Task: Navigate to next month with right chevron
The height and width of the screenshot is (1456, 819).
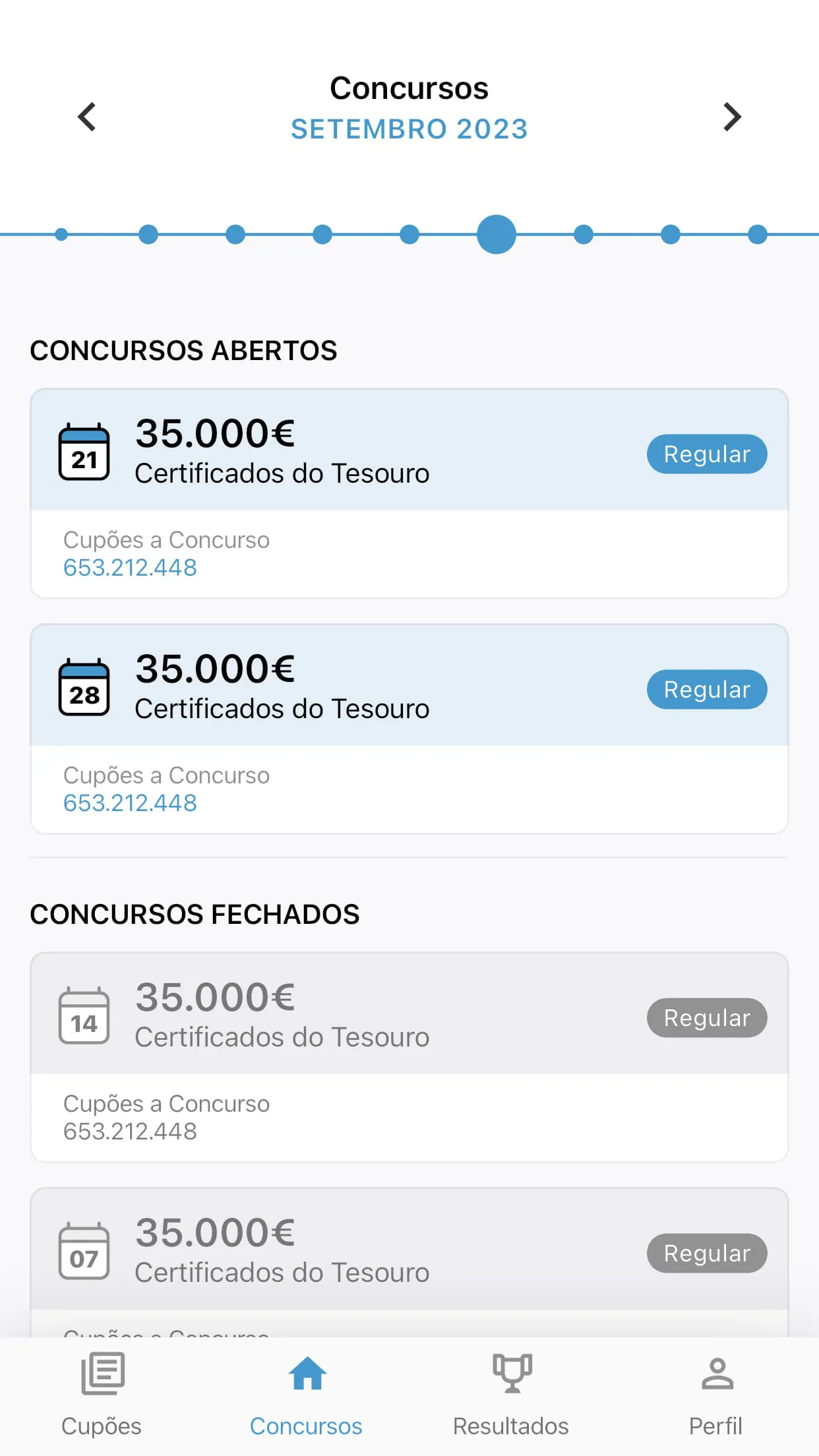Action: 732,117
